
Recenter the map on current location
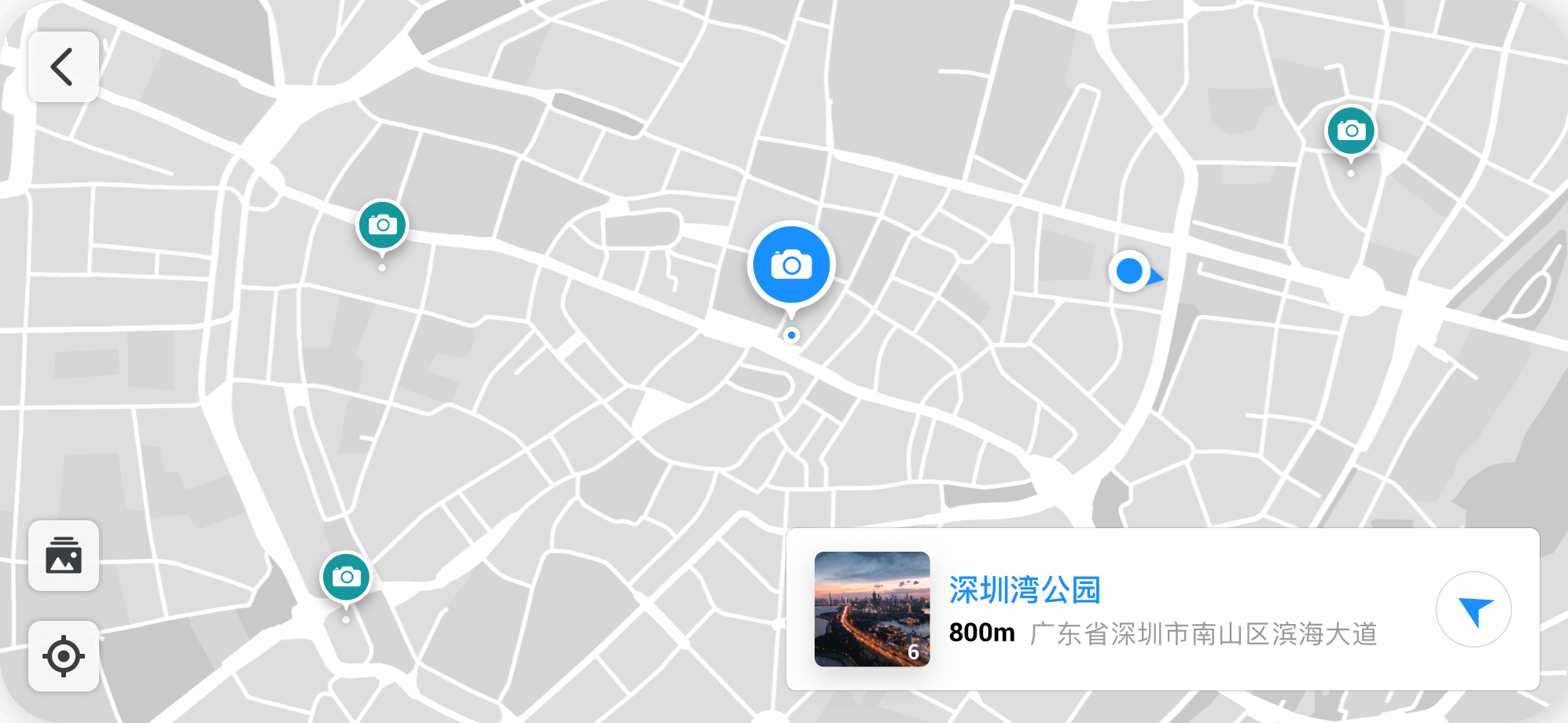pos(63,656)
